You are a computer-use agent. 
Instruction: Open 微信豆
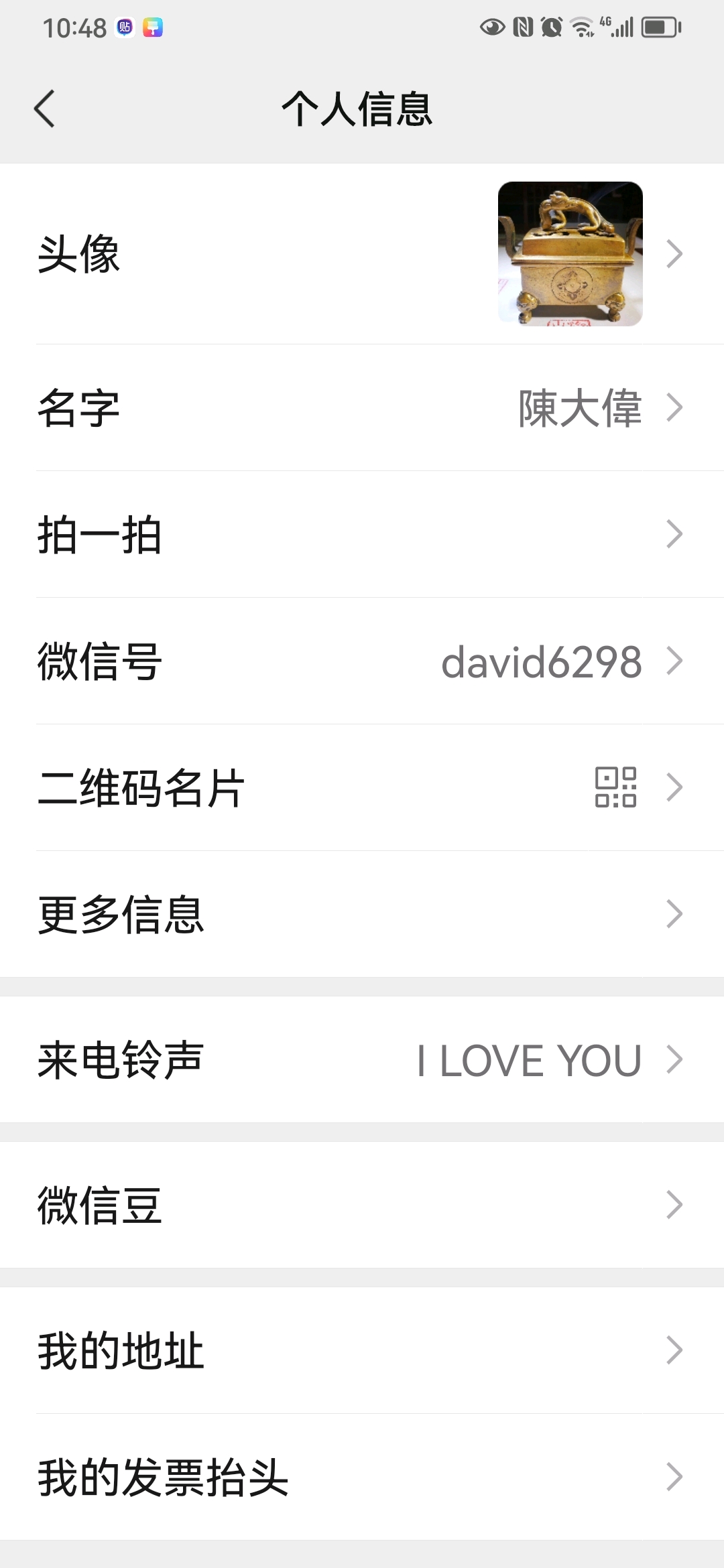pos(362,1205)
